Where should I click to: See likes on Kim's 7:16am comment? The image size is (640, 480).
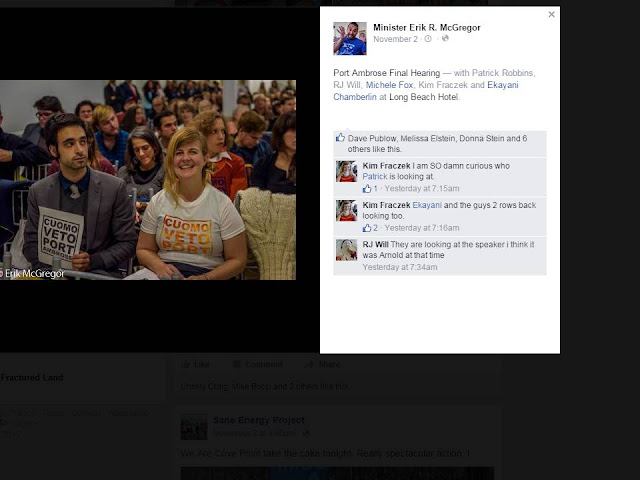coord(370,228)
